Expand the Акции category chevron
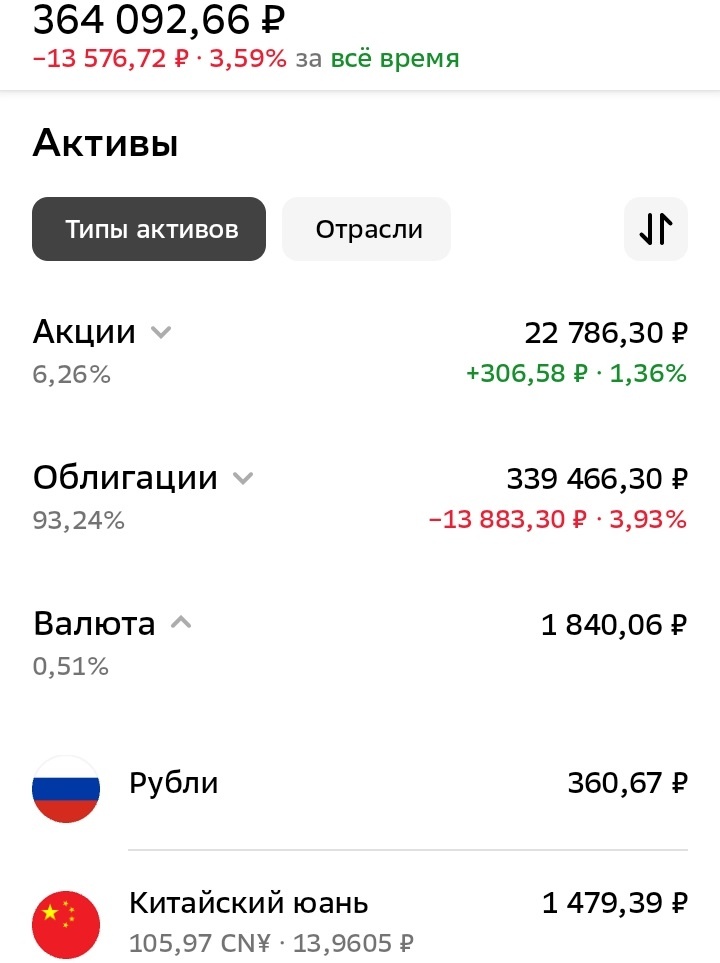 pyautogui.click(x=160, y=332)
